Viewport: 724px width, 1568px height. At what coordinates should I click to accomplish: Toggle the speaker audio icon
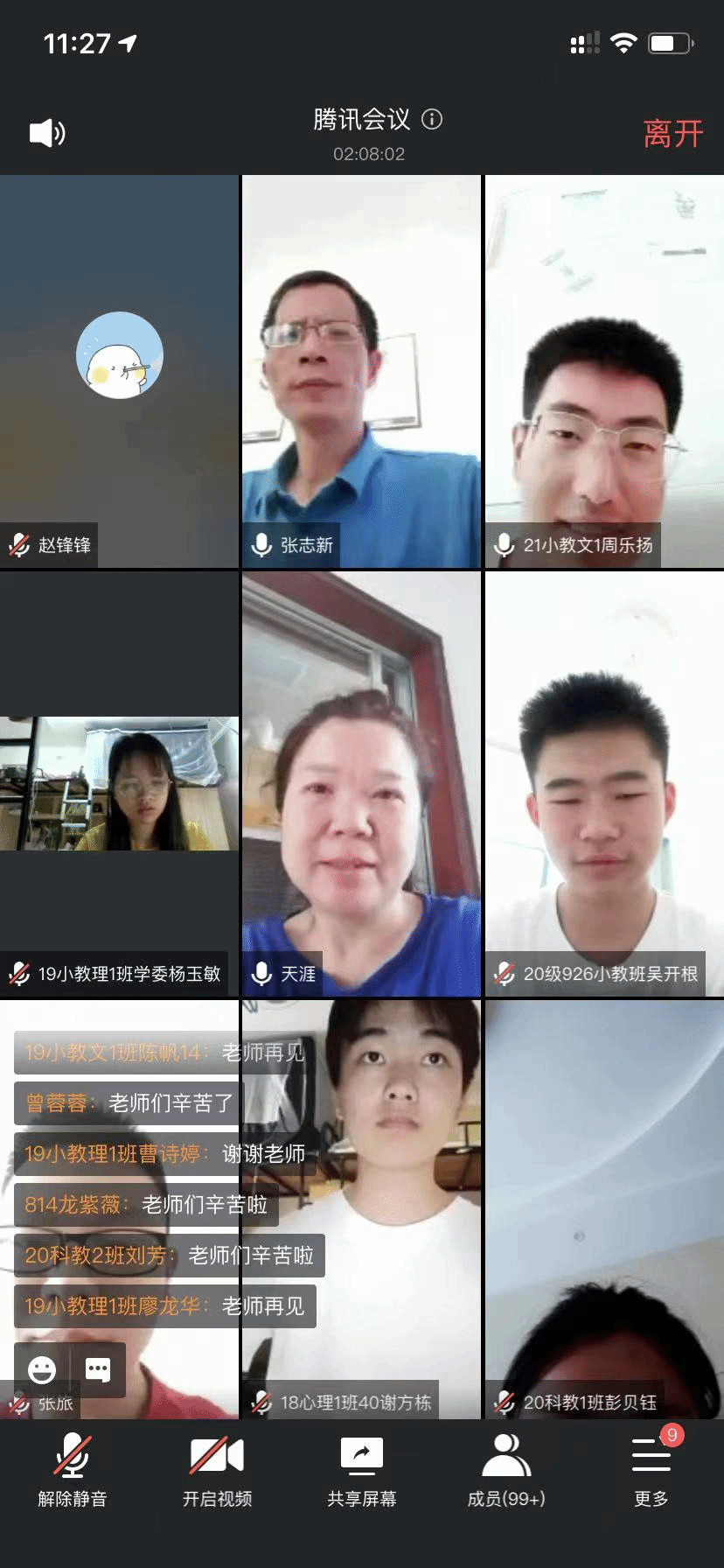point(47,133)
